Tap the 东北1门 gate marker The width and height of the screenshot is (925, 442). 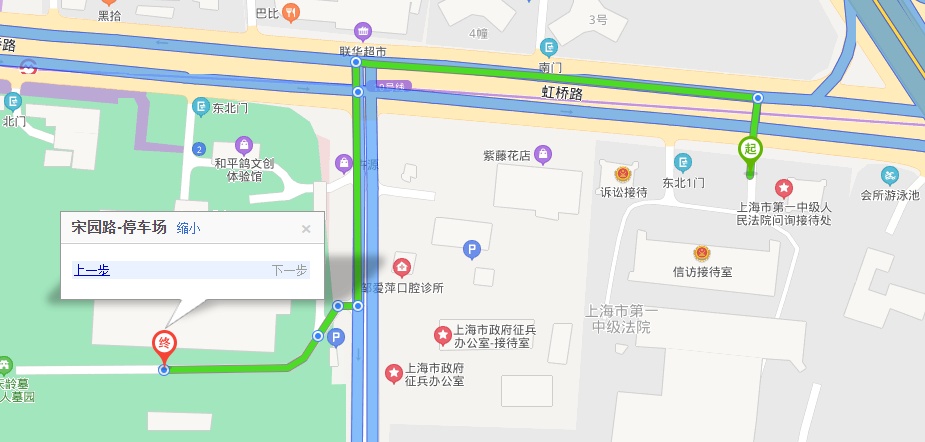coord(683,163)
